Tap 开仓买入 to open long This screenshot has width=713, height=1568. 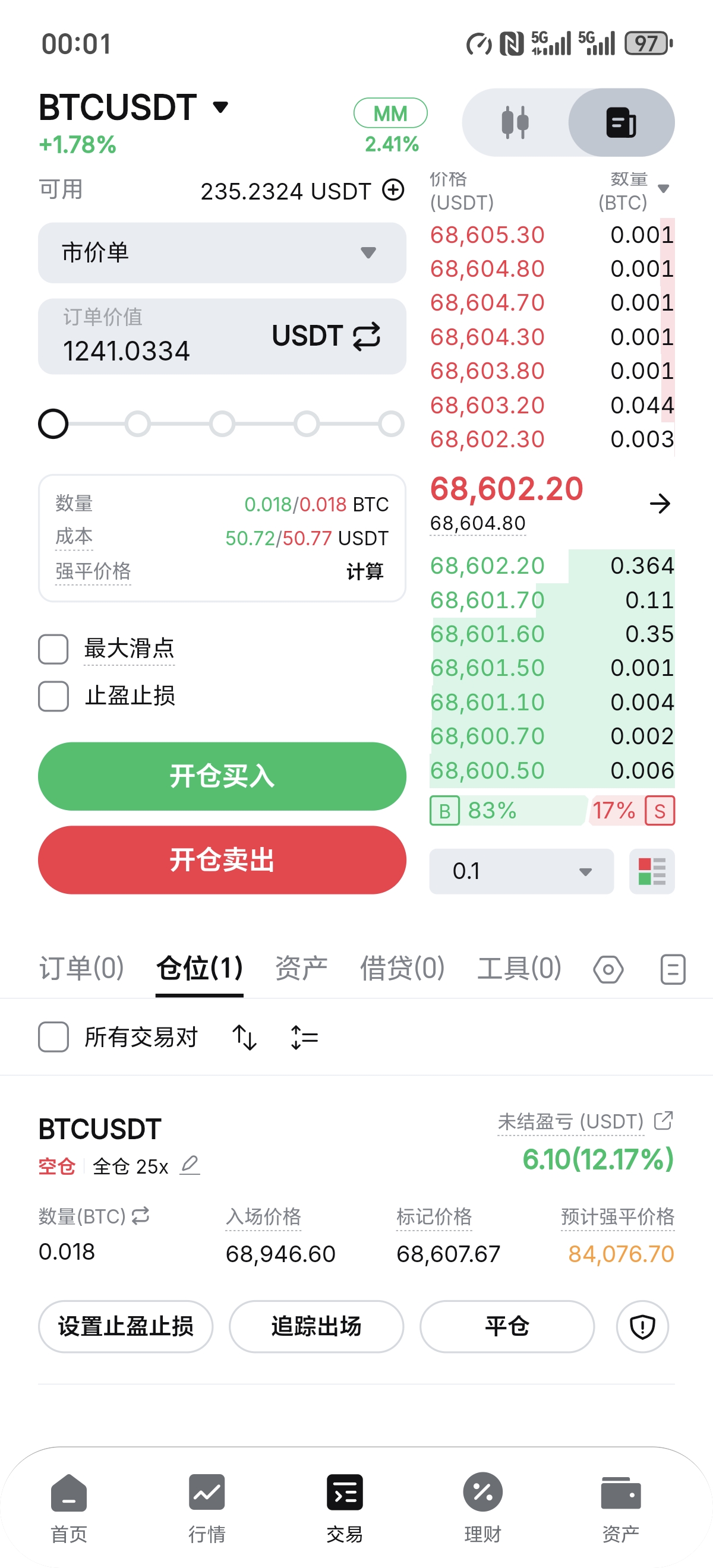pos(222,776)
